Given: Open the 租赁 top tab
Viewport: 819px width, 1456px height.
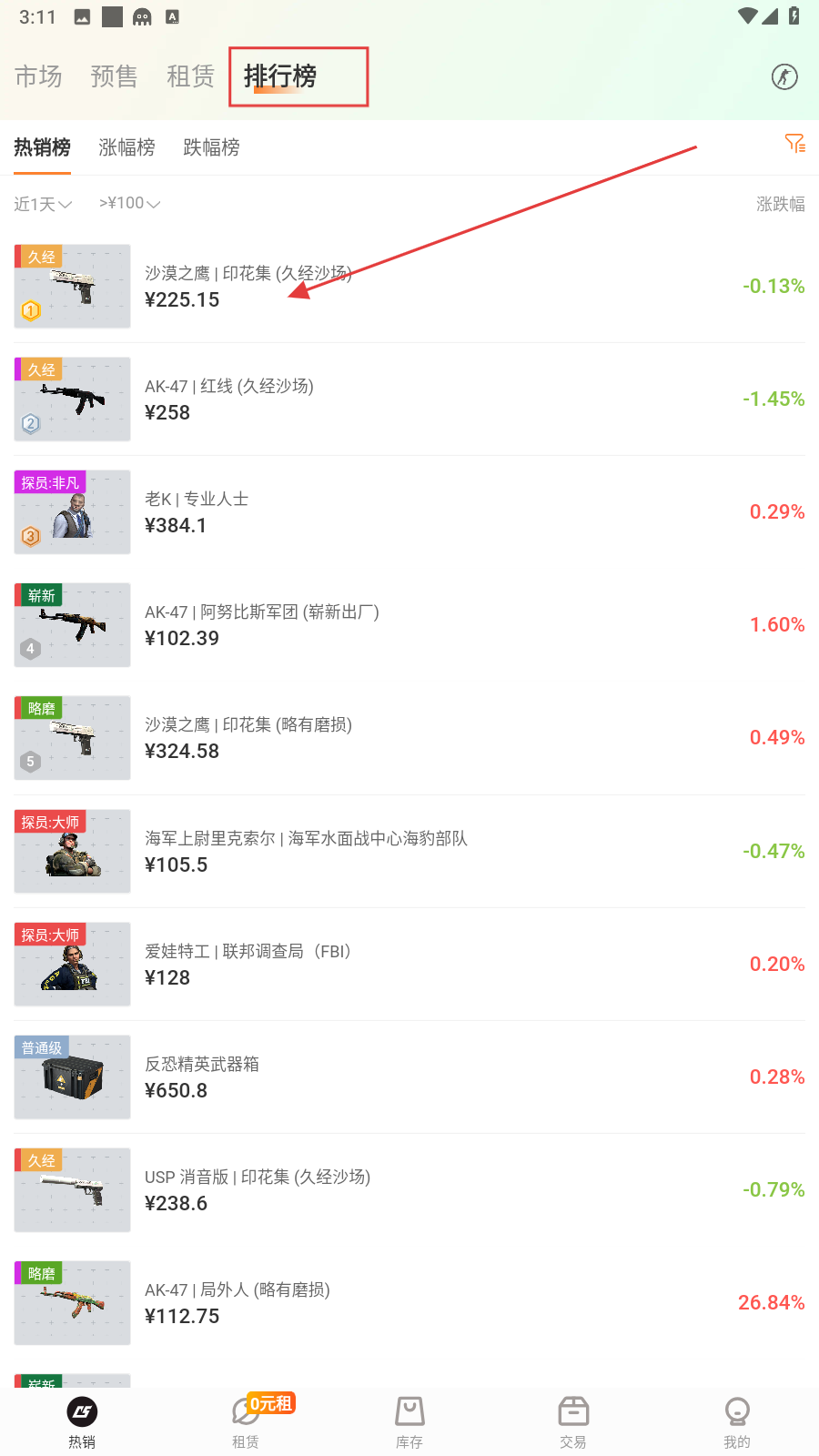Looking at the screenshot, I should point(191,76).
